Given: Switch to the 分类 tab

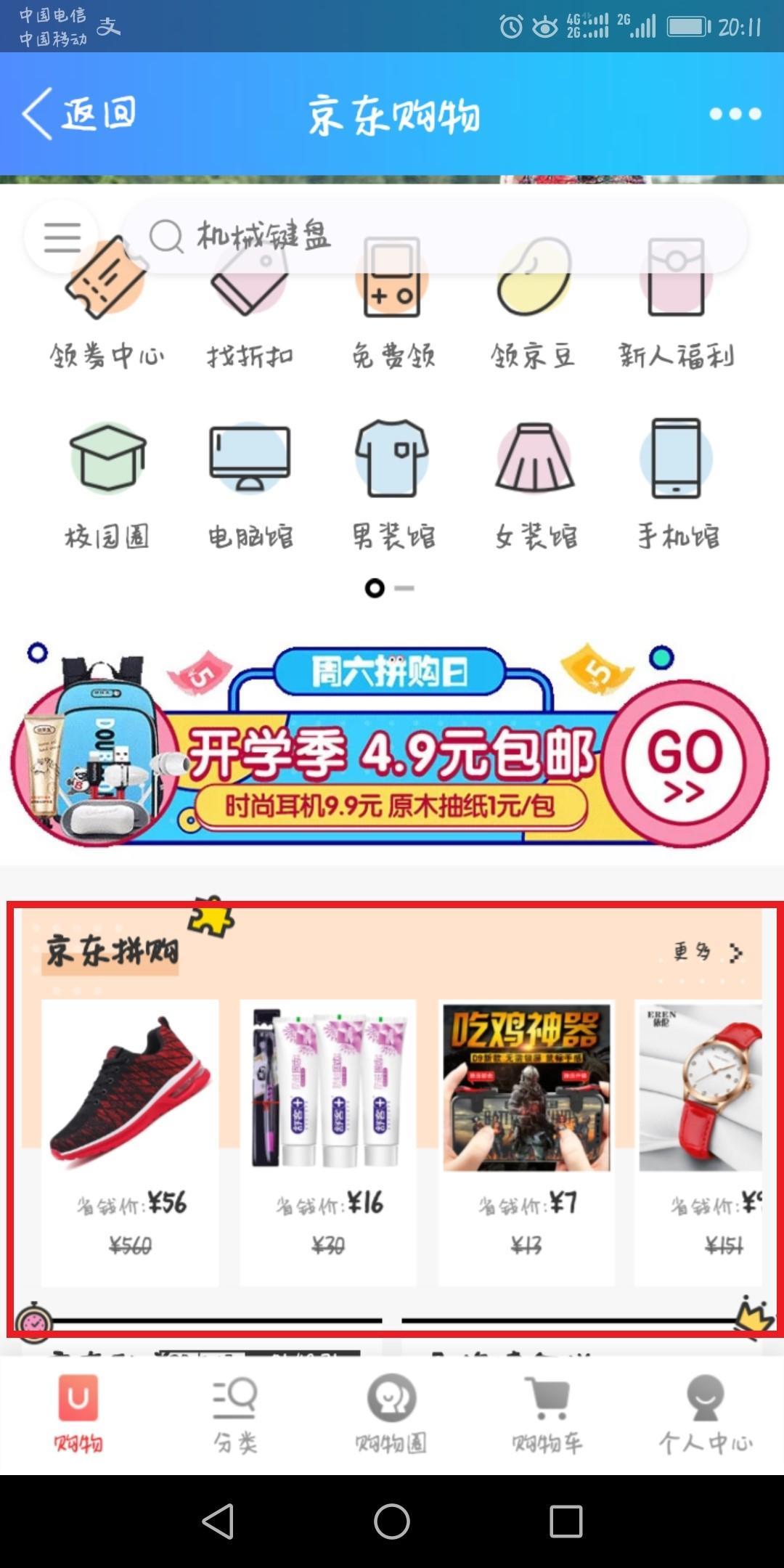Looking at the screenshot, I should coord(234,1416).
